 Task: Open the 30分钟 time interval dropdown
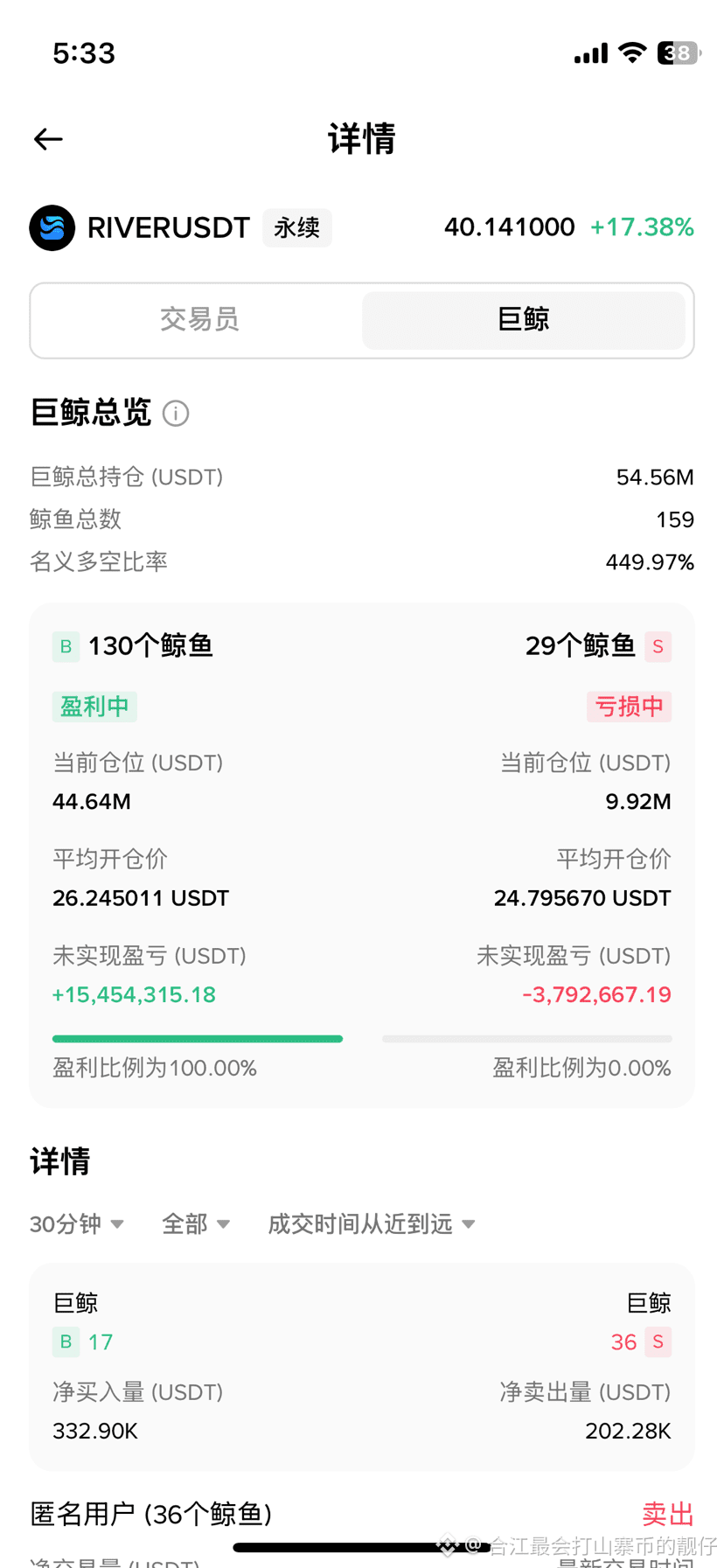[x=77, y=1224]
